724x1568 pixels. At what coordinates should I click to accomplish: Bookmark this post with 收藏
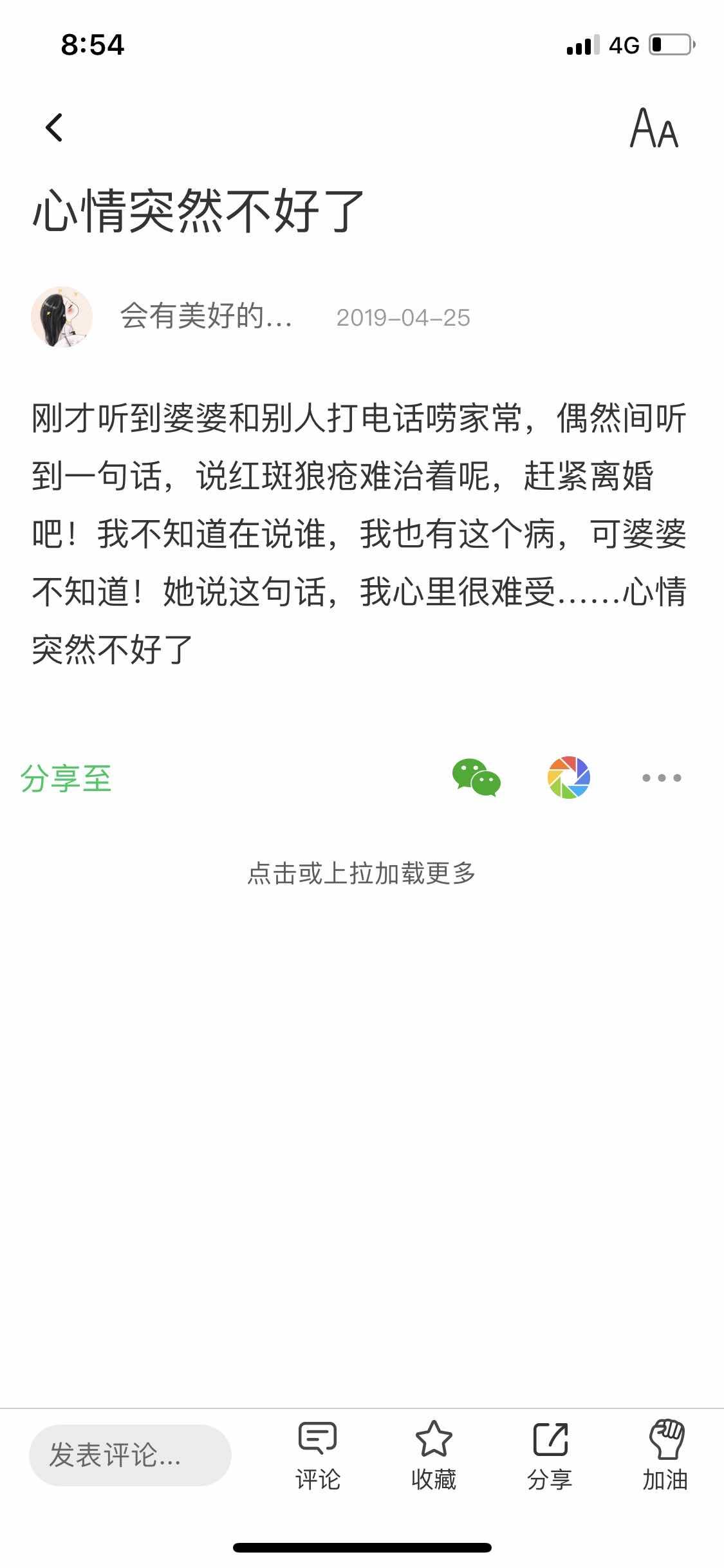(x=434, y=1456)
